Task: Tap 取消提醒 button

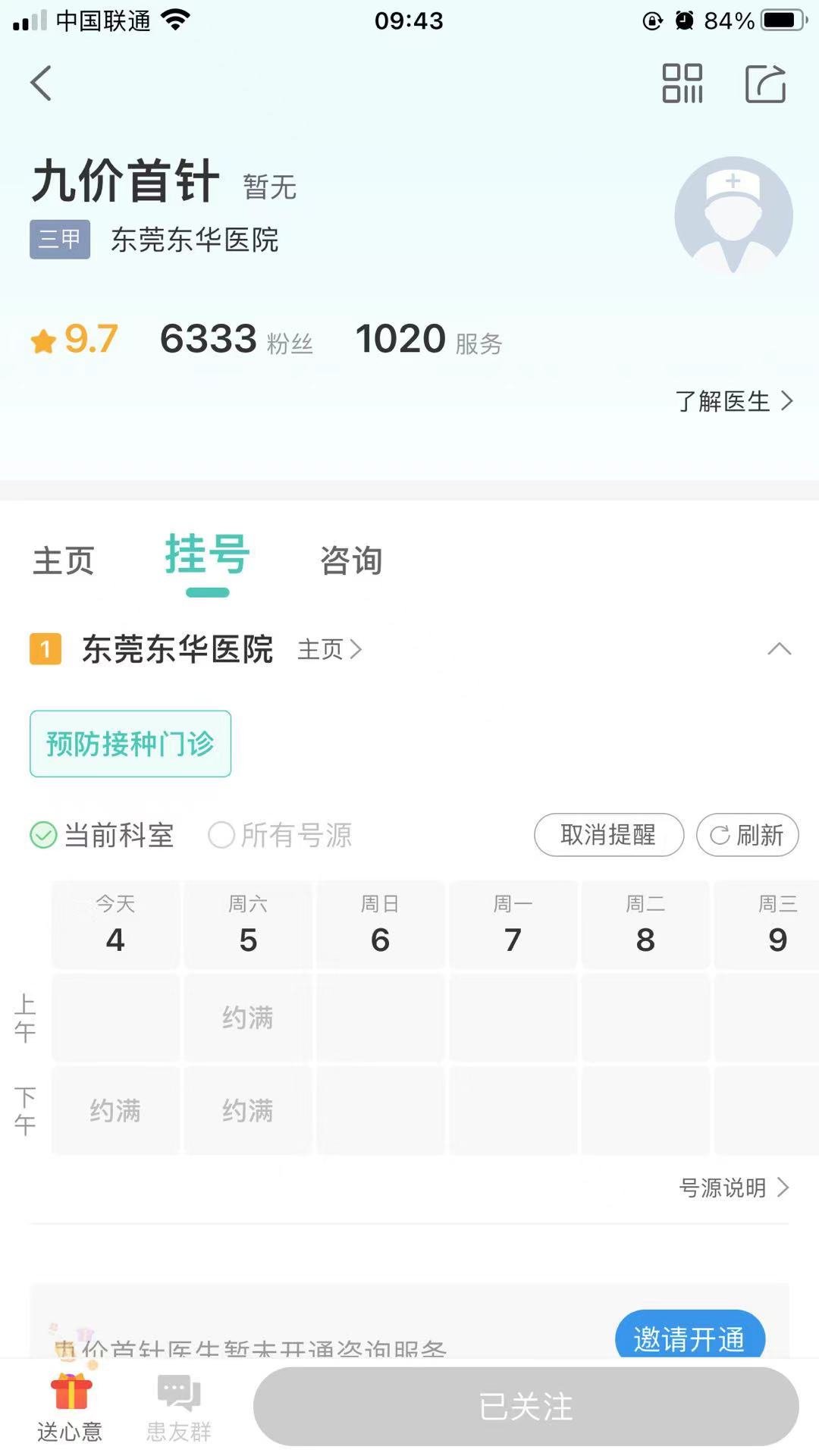Action: click(608, 835)
